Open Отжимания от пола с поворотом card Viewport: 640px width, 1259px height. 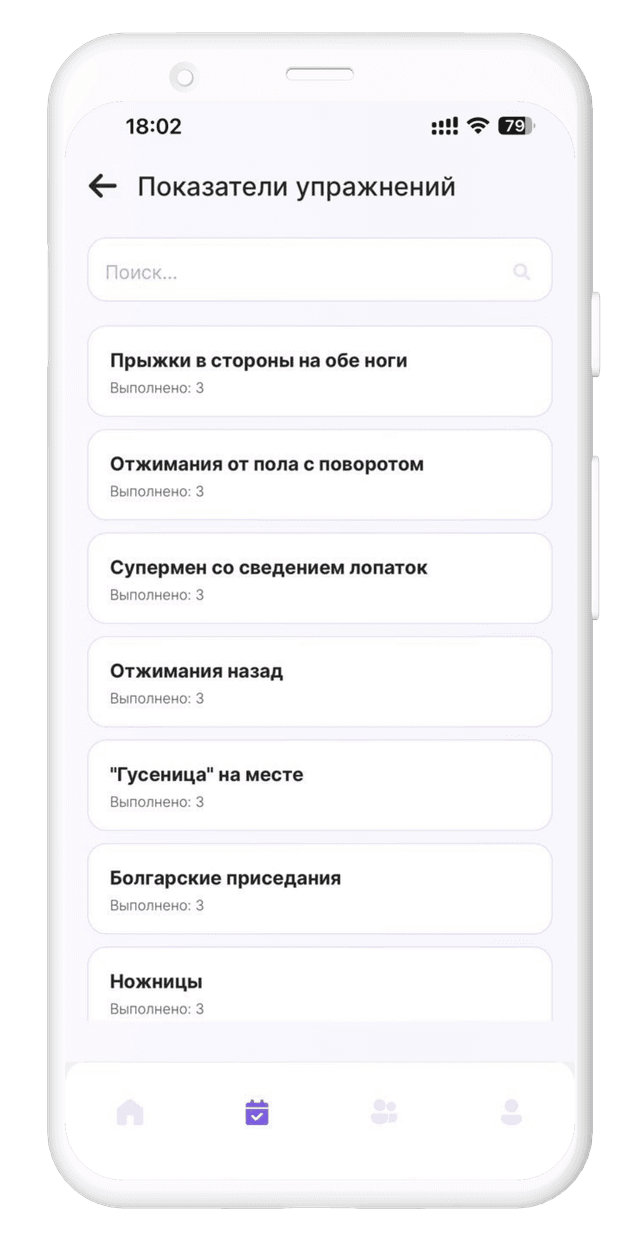pyautogui.click(x=319, y=475)
